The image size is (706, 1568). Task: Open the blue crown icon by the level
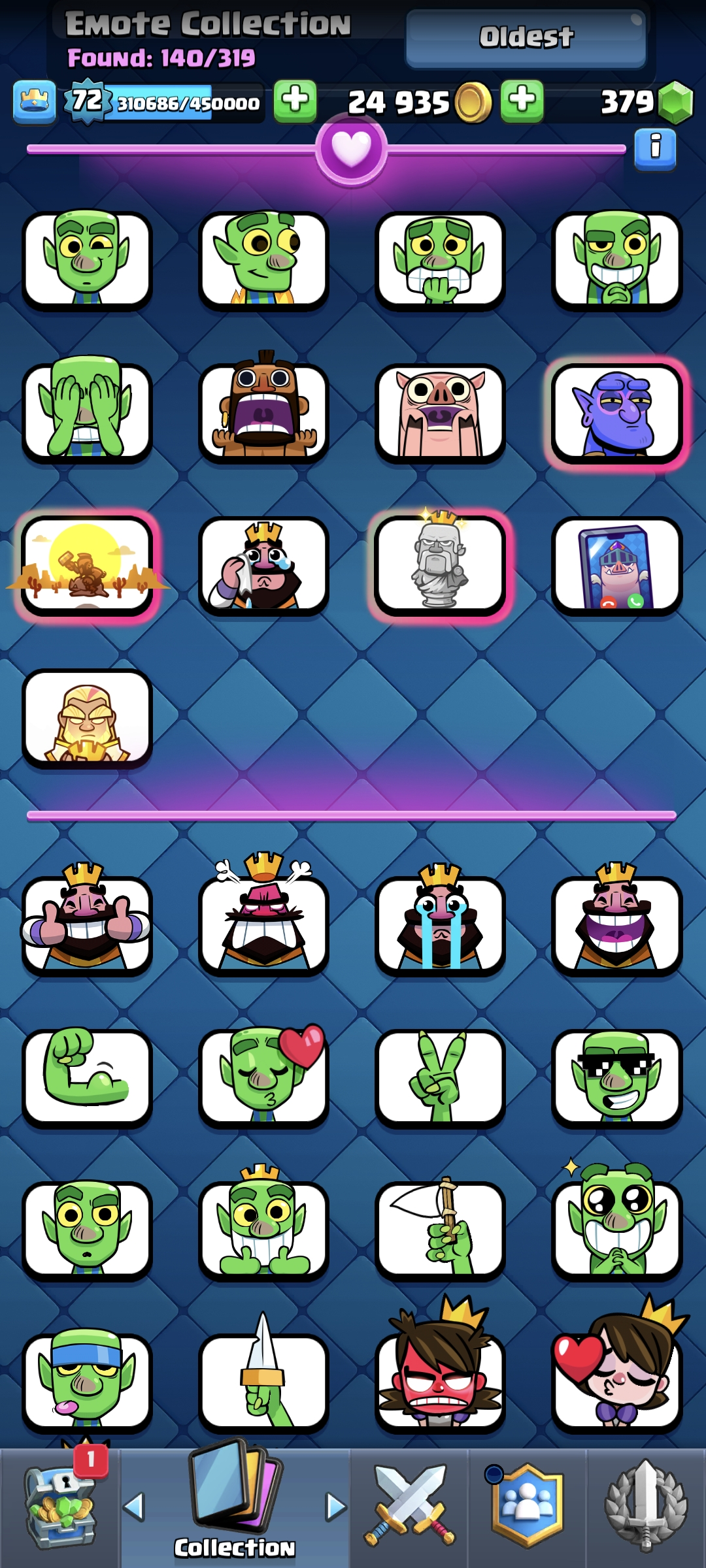tap(35, 102)
